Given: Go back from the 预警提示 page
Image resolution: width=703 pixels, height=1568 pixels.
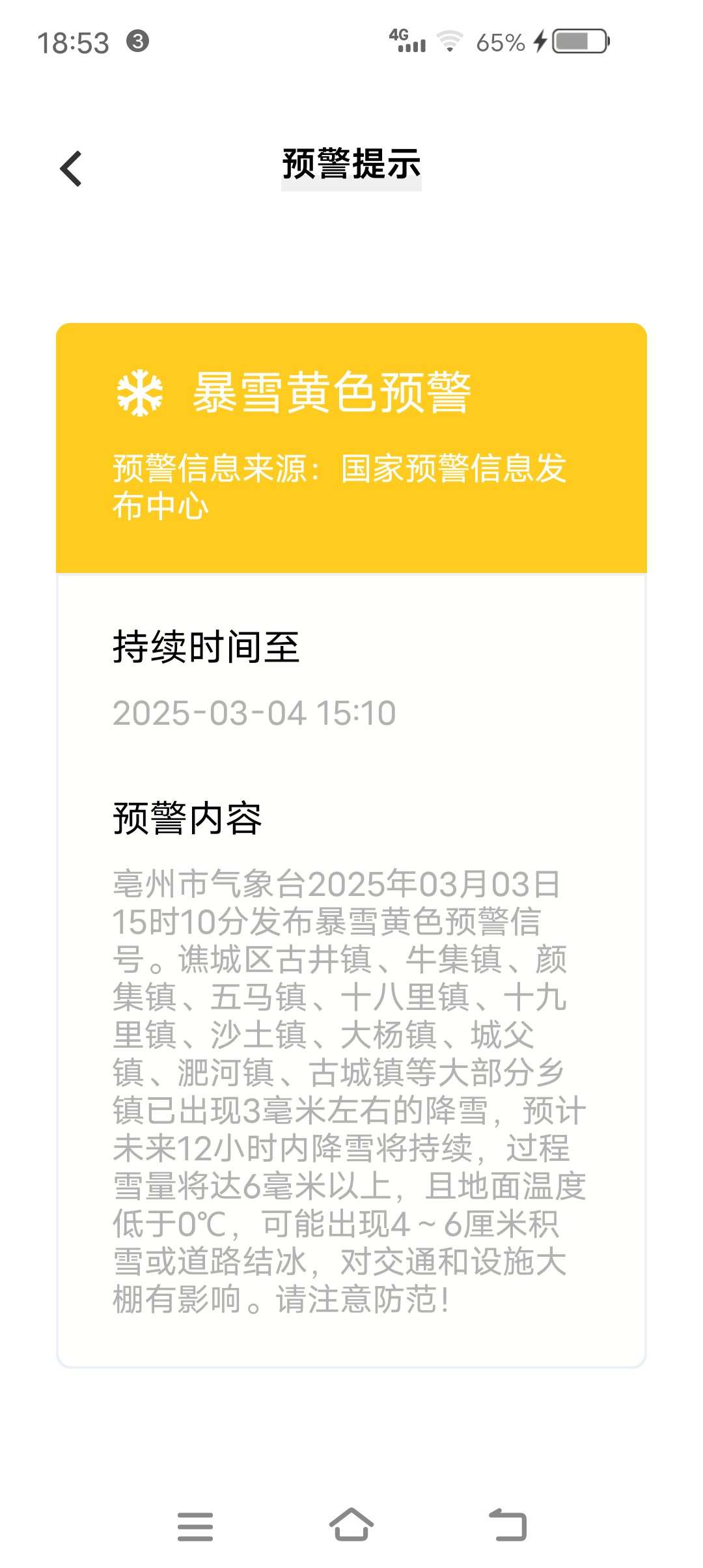Looking at the screenshot, I should coord(70,169).
